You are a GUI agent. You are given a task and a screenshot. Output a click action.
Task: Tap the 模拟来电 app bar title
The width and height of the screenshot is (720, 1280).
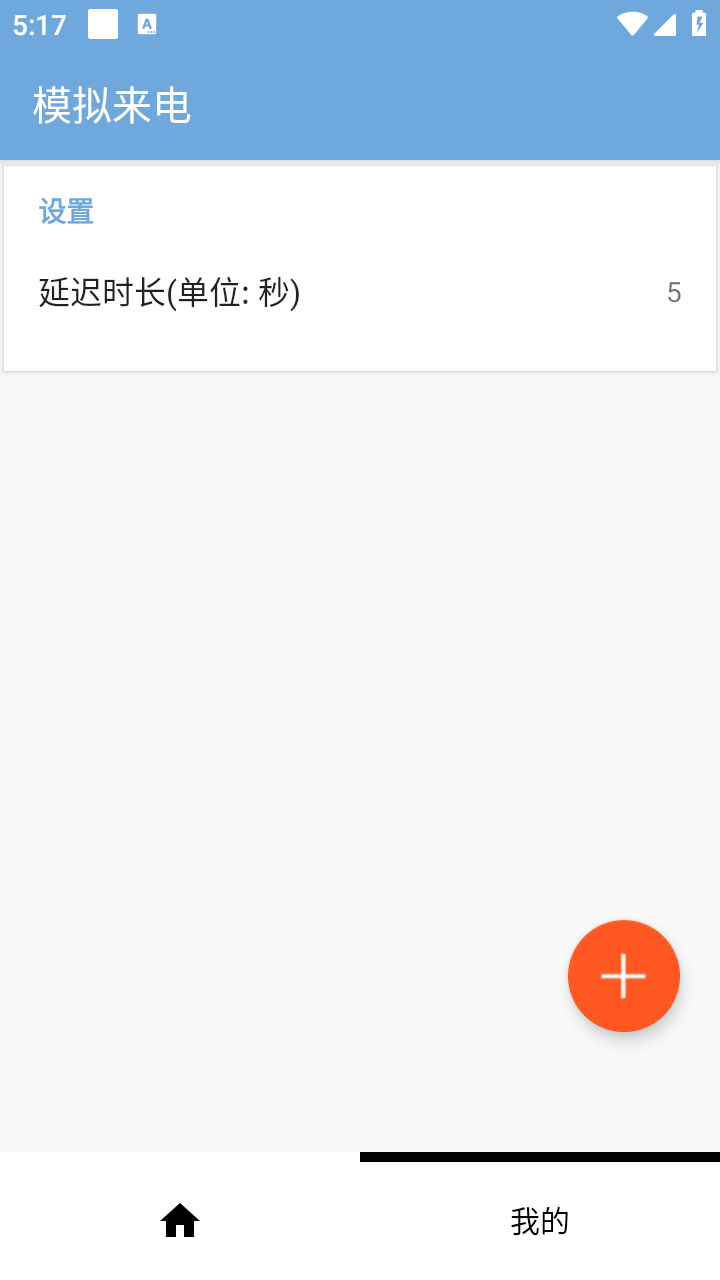(110, 107)
